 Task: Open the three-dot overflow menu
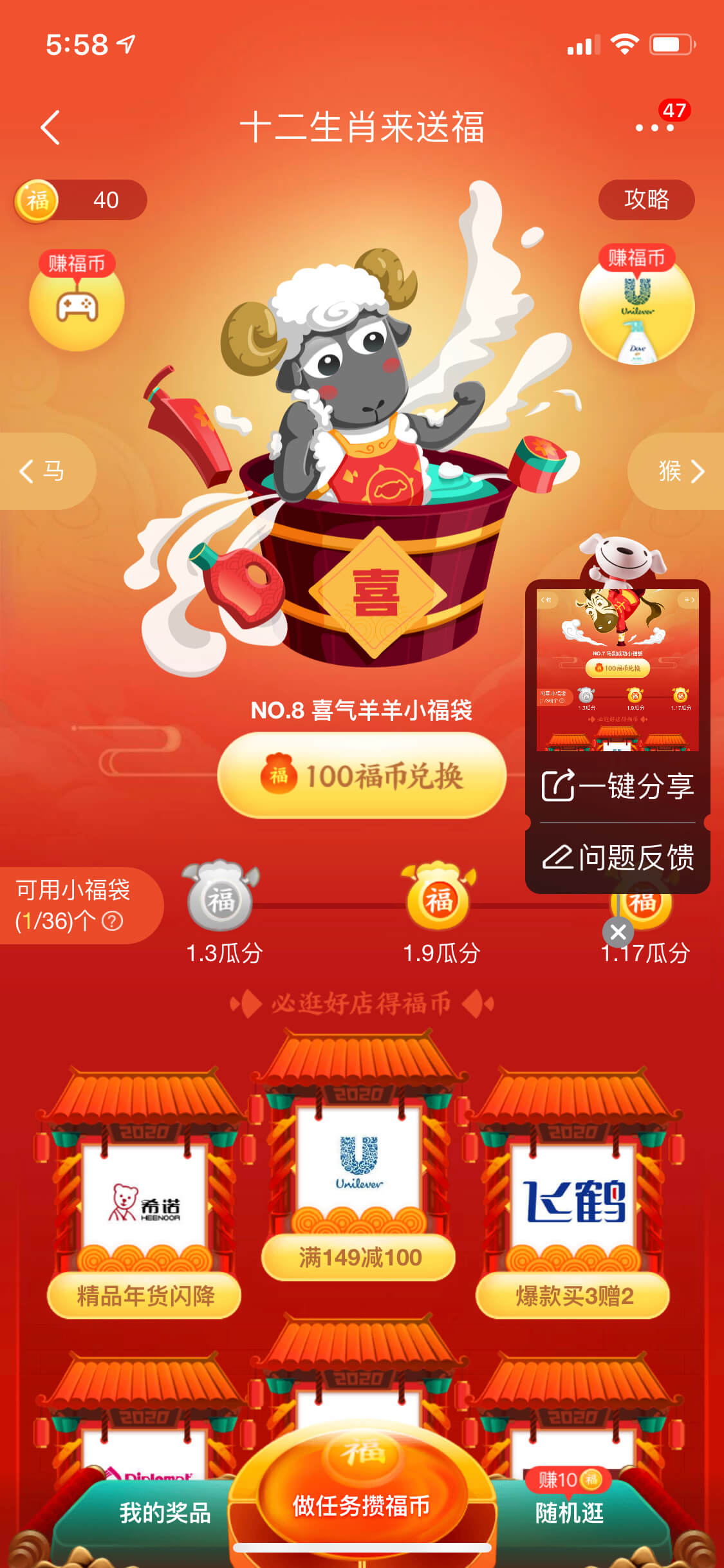pyautogui.click(x=654, y=127)
